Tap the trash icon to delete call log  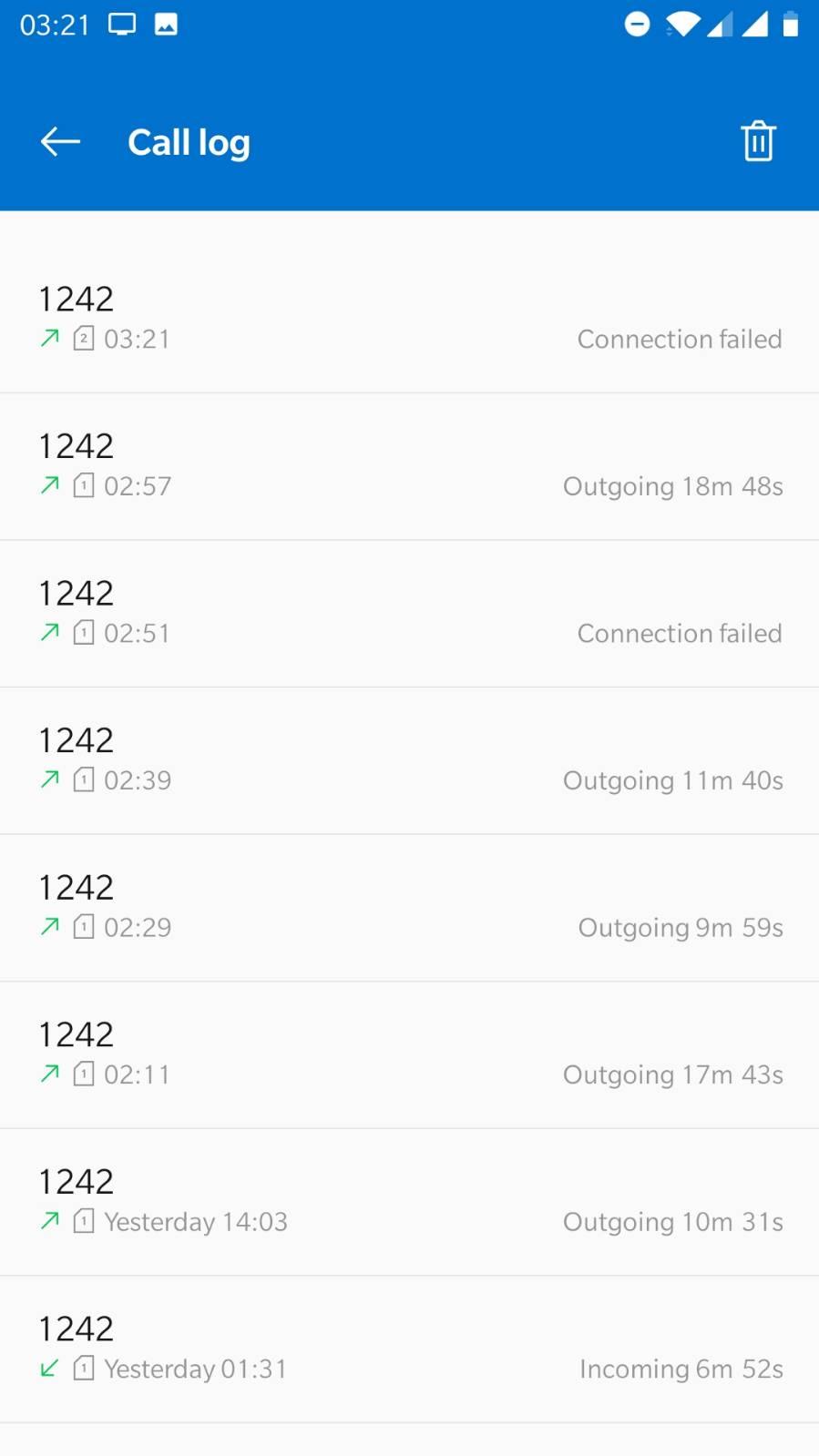coord(758,141)
